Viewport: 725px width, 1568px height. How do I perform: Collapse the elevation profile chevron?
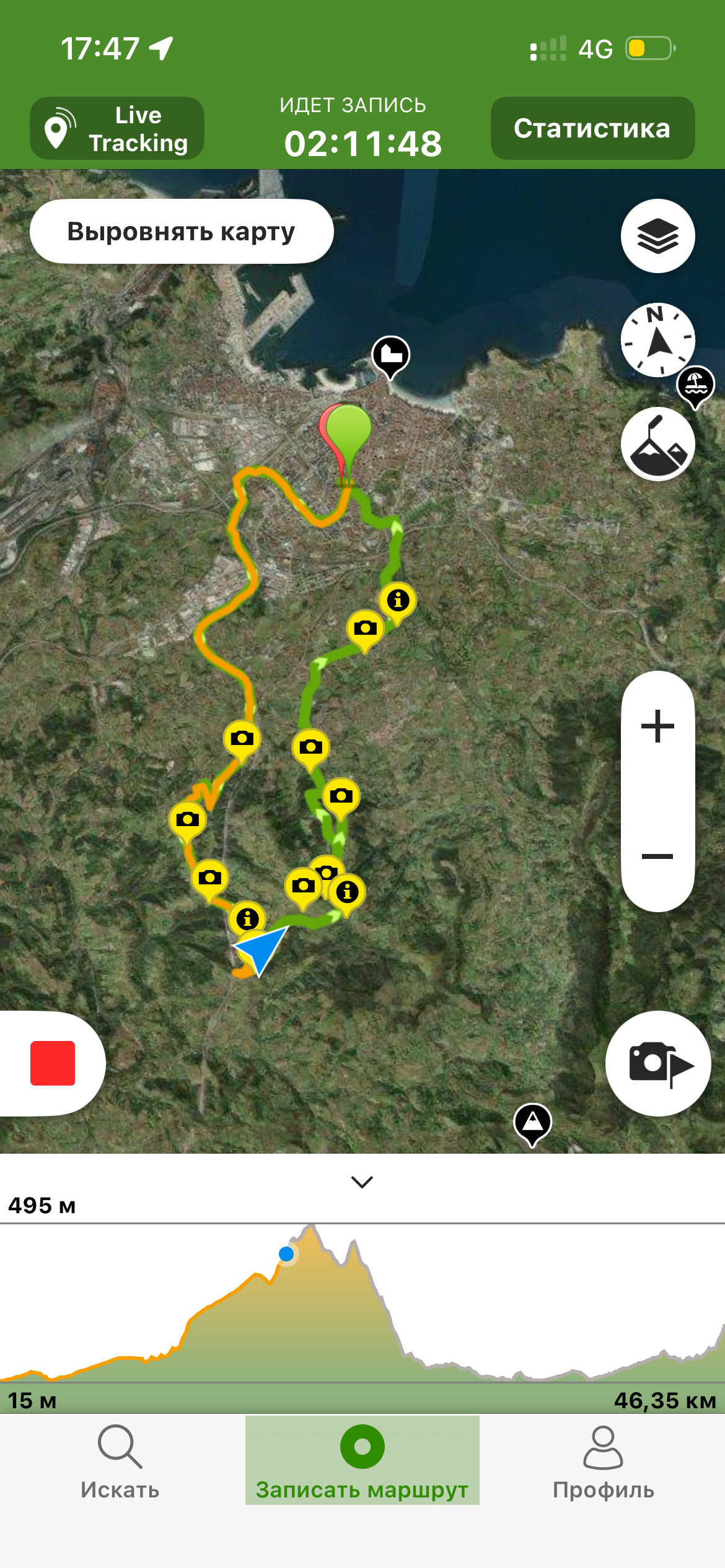coord(362,1182)
